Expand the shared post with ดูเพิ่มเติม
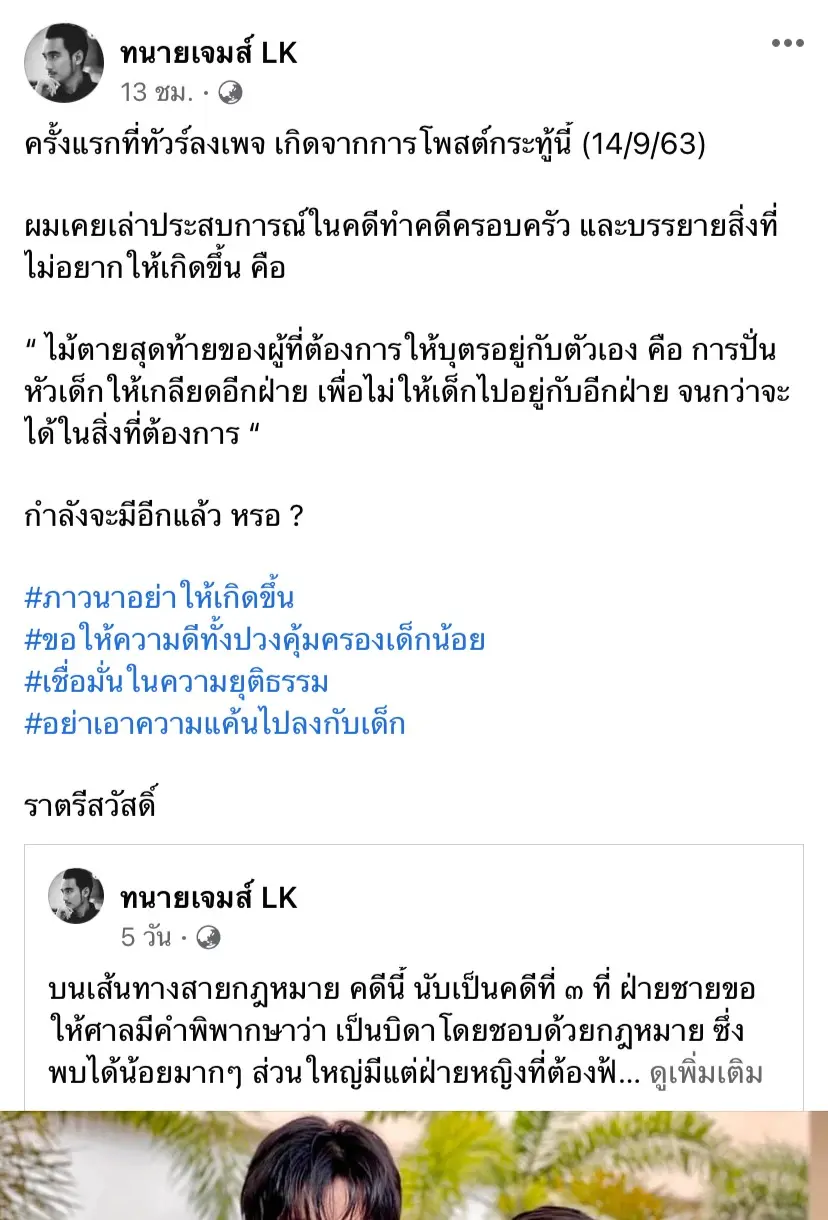Image resolution: width=828 pixels, height=1220 pixels. tap(706, 1074)
